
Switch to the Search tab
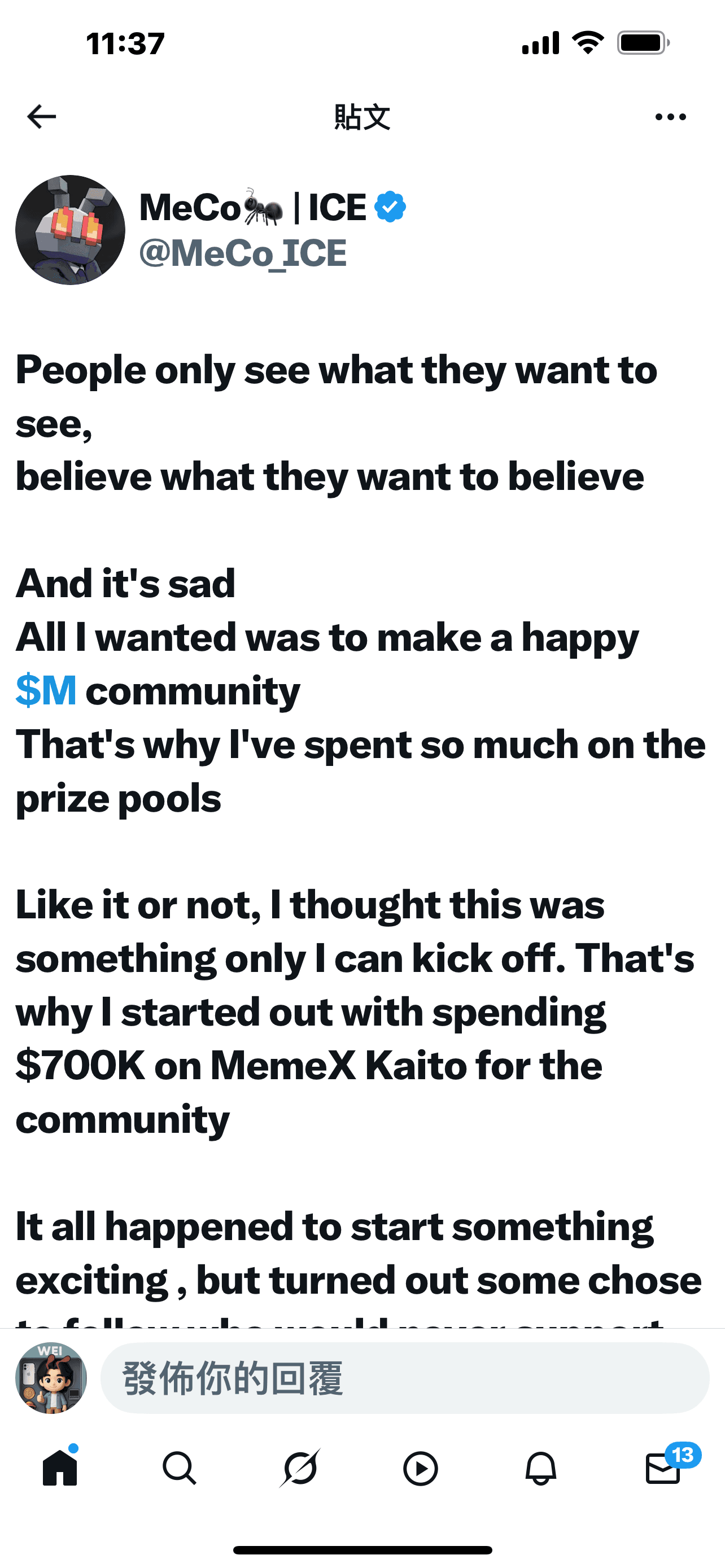click(180, 1468)
